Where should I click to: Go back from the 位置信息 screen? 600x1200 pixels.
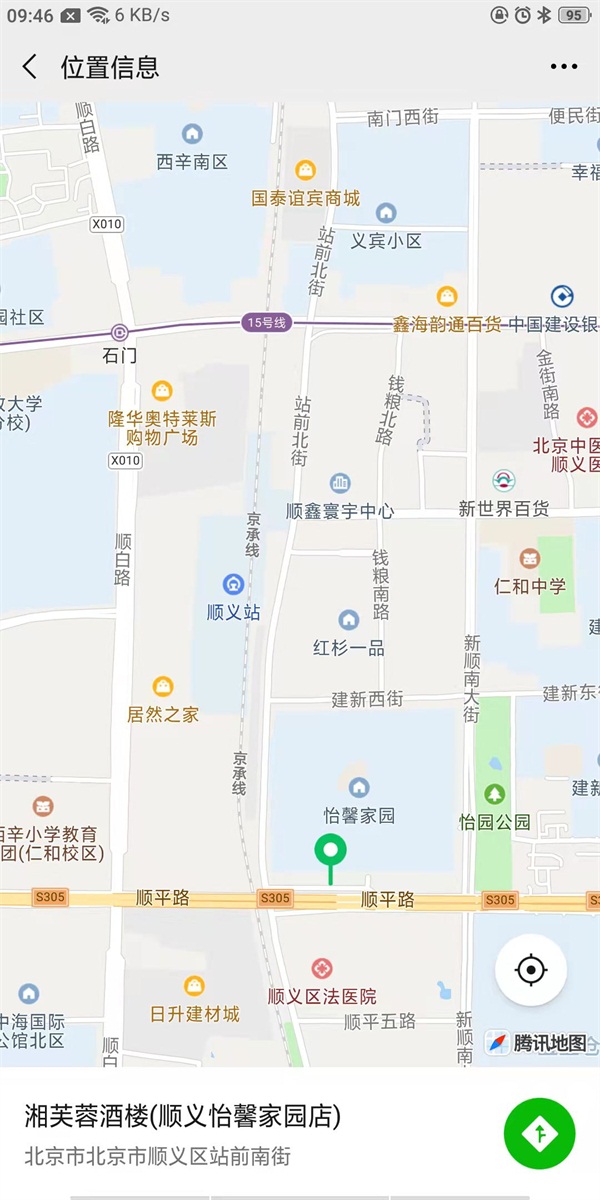click(30, 67)
